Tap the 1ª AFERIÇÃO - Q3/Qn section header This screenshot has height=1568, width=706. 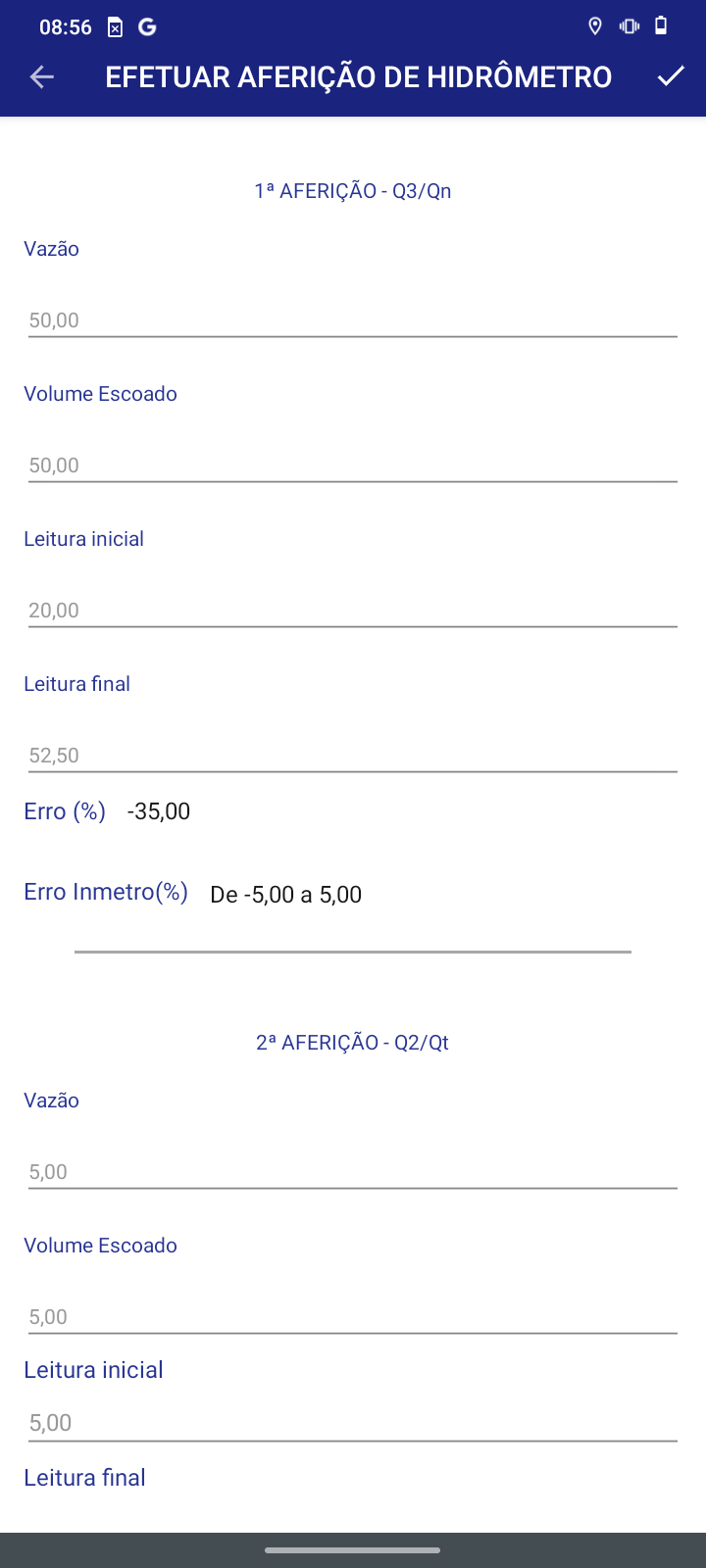coord(353,190)
